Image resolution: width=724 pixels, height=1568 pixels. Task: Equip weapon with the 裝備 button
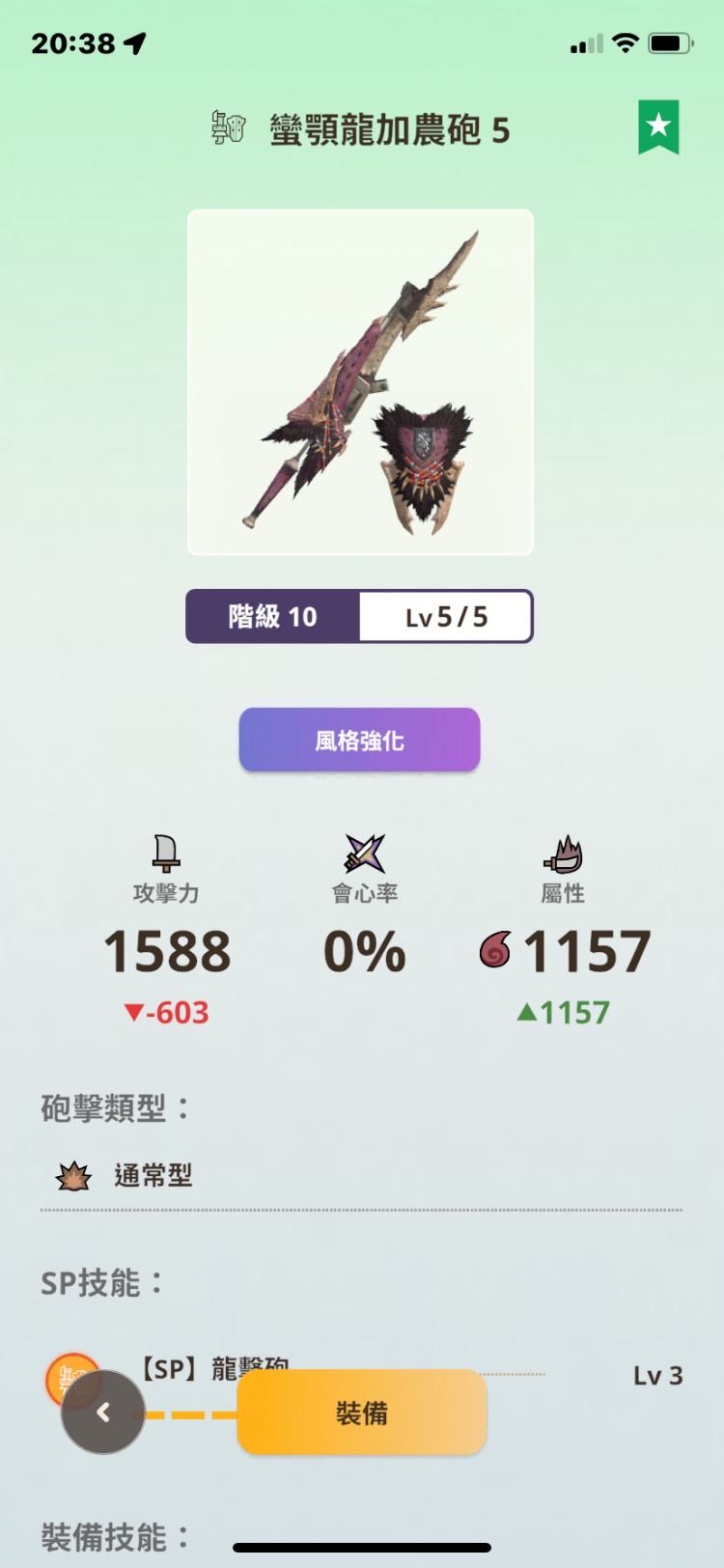coord(361,1413)
